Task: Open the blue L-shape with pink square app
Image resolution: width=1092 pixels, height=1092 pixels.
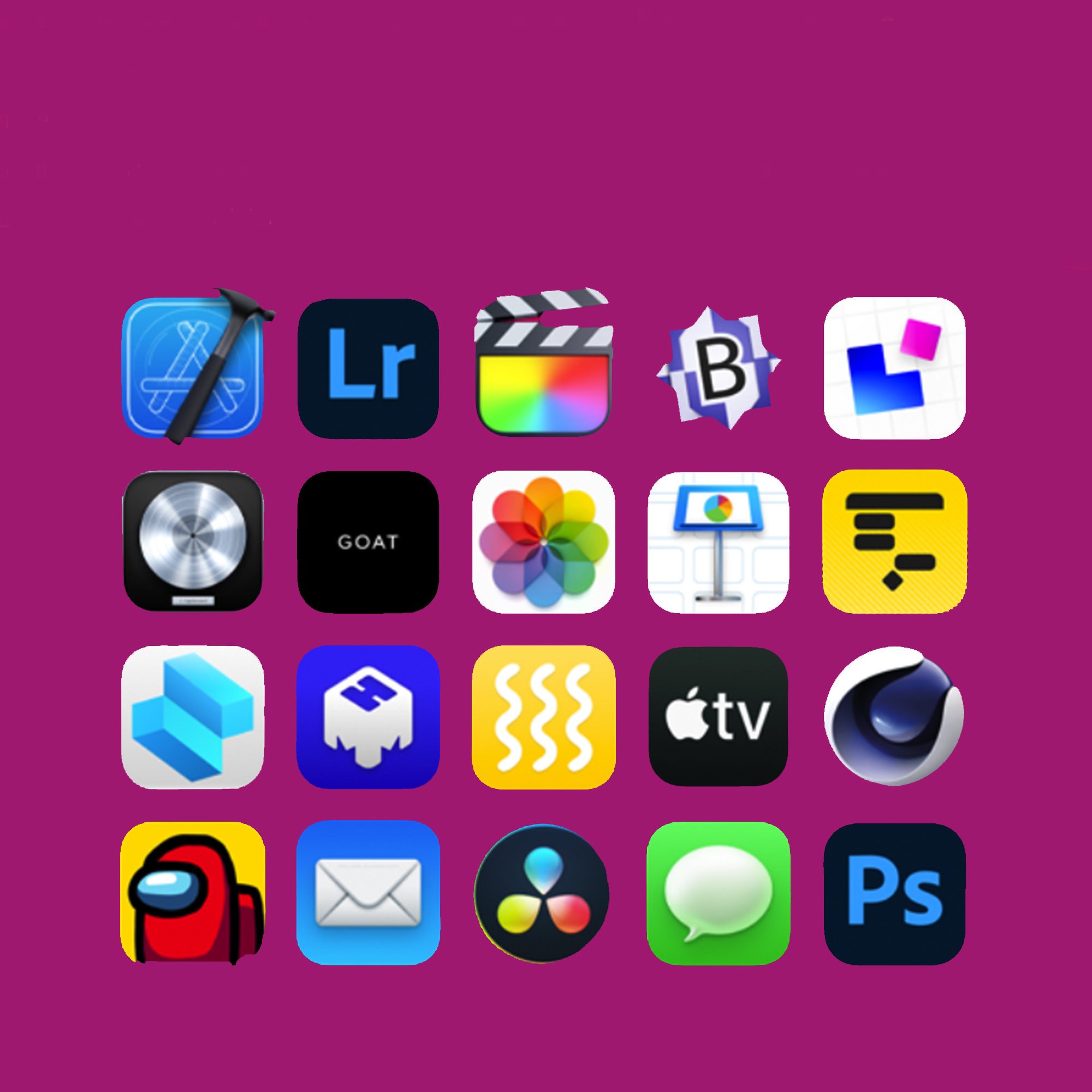Action: click(x=894, y=368)
